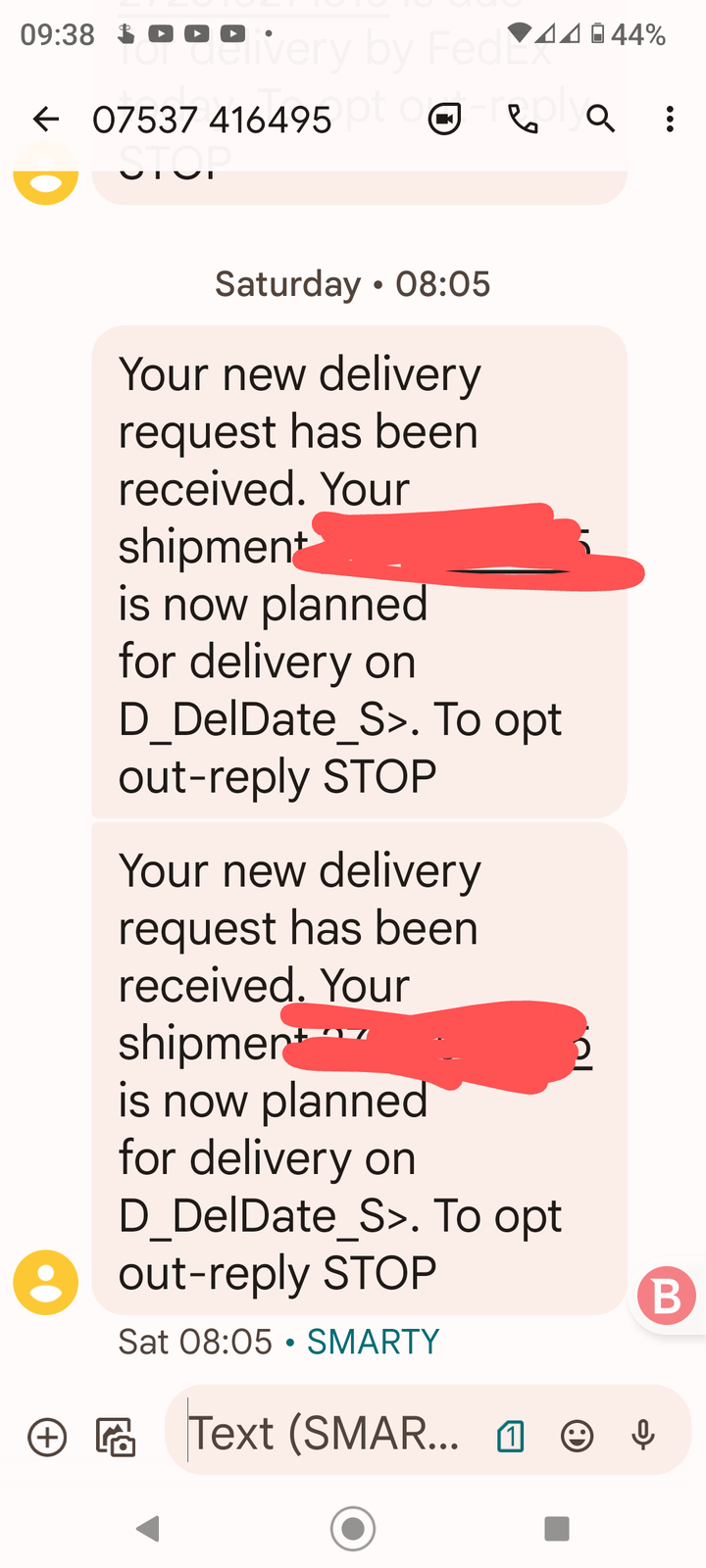
Task: Start a video call with 07537 416495
Action: [444, 120]
